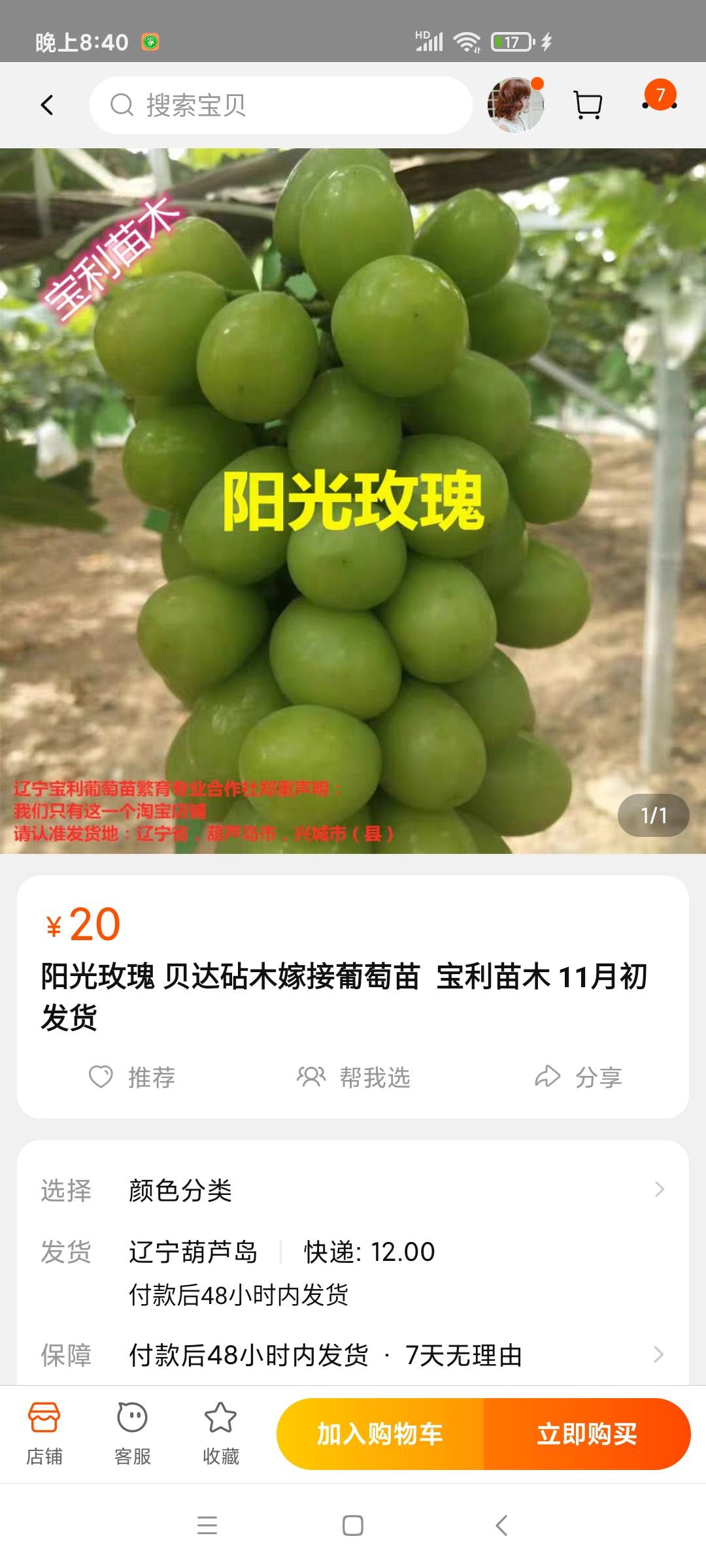Screen dimensions: 706x1568
Task: Open recent apps from the navigation bar
Action: coord(207,1526)
